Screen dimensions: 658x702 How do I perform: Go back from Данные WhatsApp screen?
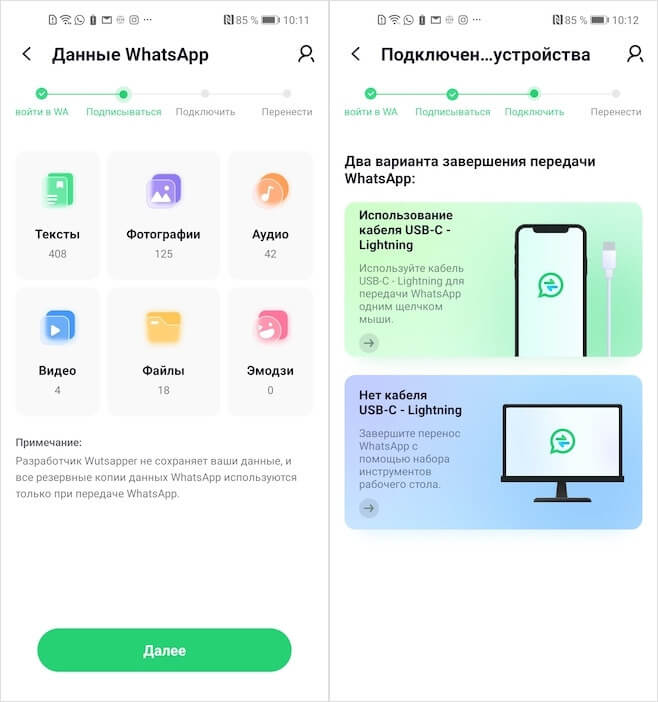click(27, 55)
